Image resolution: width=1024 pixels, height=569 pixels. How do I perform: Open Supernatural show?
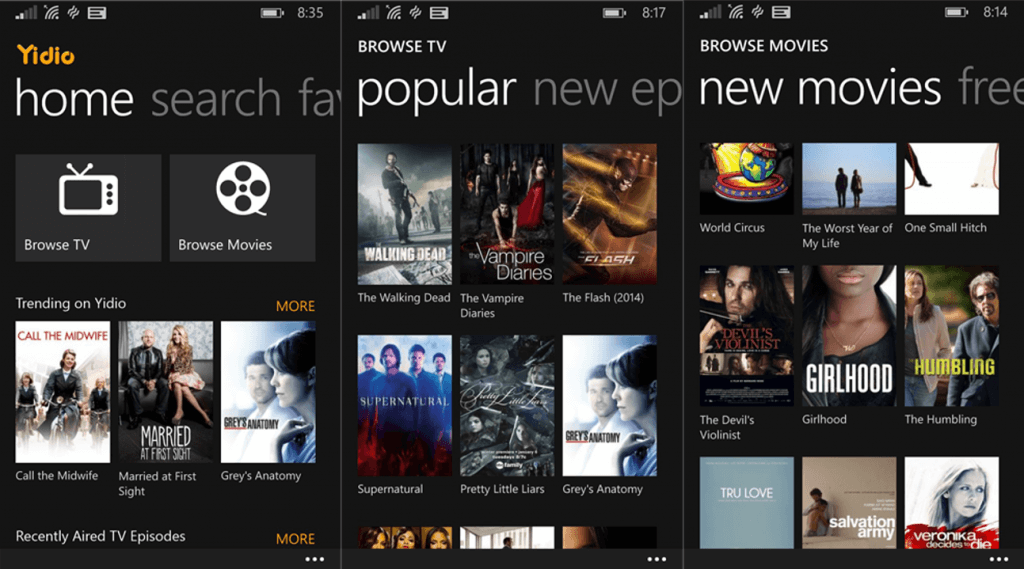click(404, 405)
